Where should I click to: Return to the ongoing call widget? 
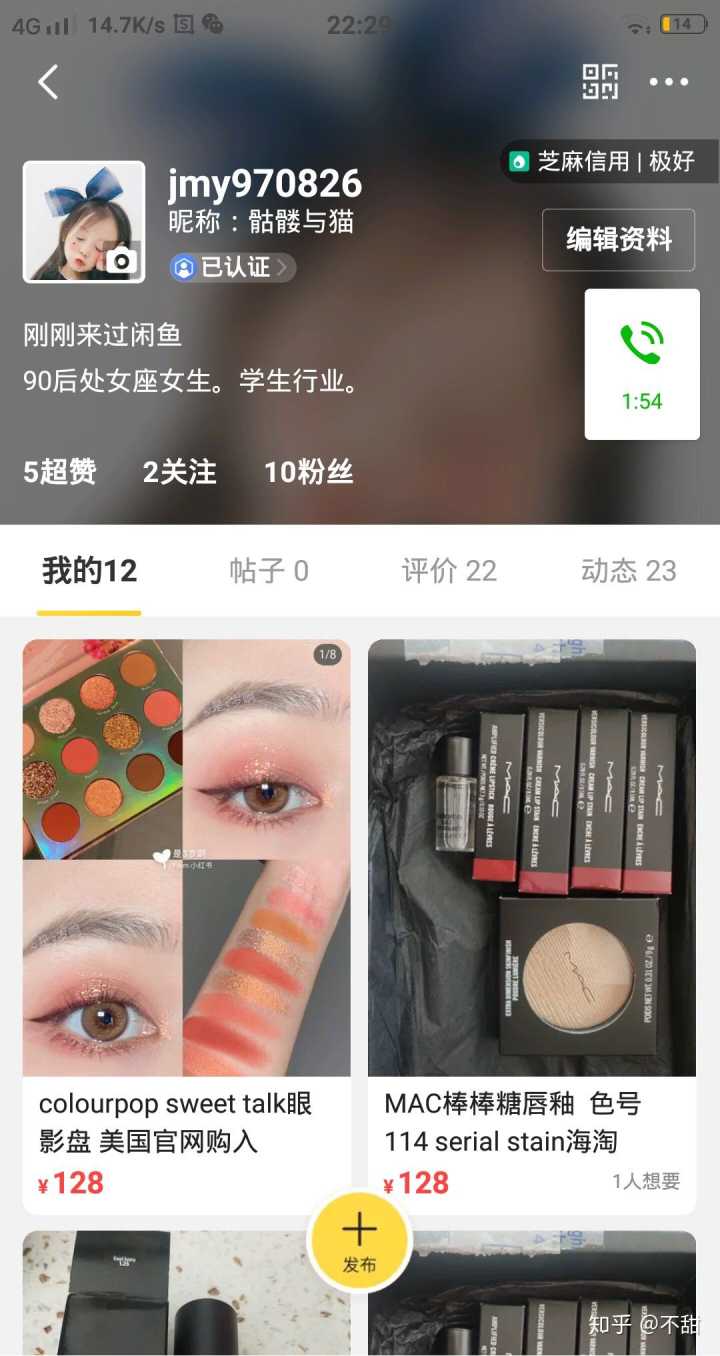(642, 364)
